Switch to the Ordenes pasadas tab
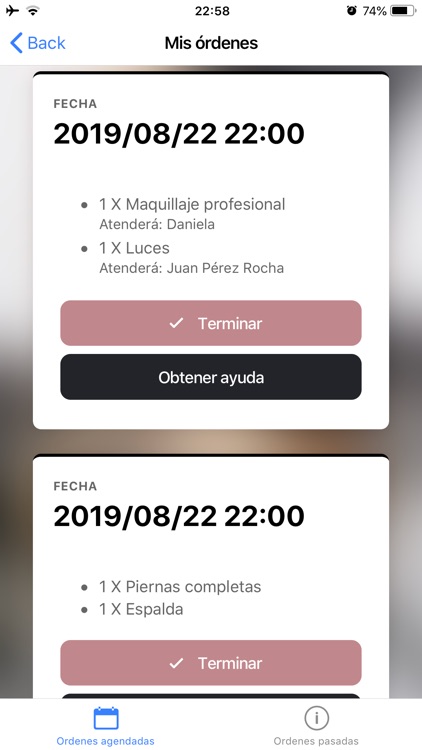Image resolution: width=422 pixels, height=750 pixels. (x=316, y=726)
